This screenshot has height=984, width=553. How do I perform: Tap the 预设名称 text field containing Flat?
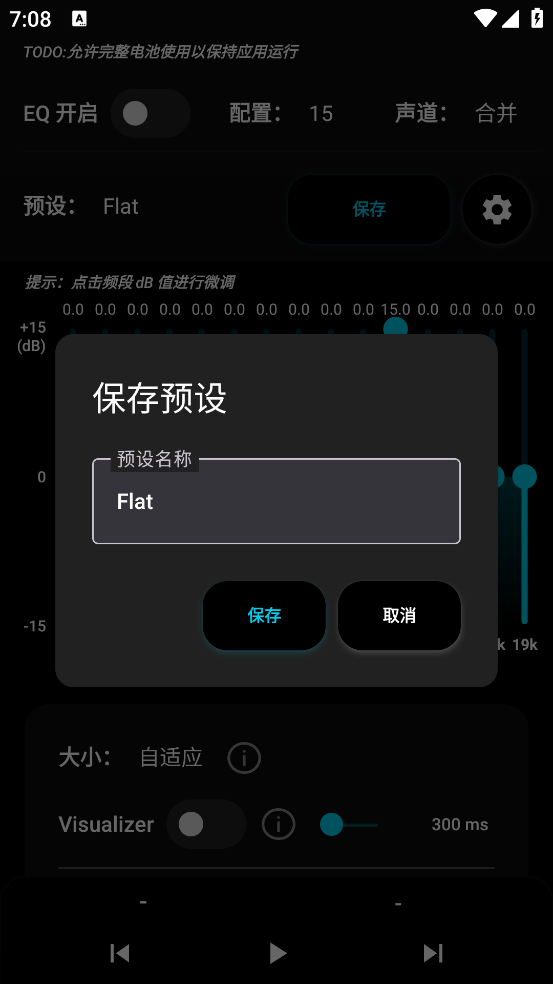(x=276, y=501)
